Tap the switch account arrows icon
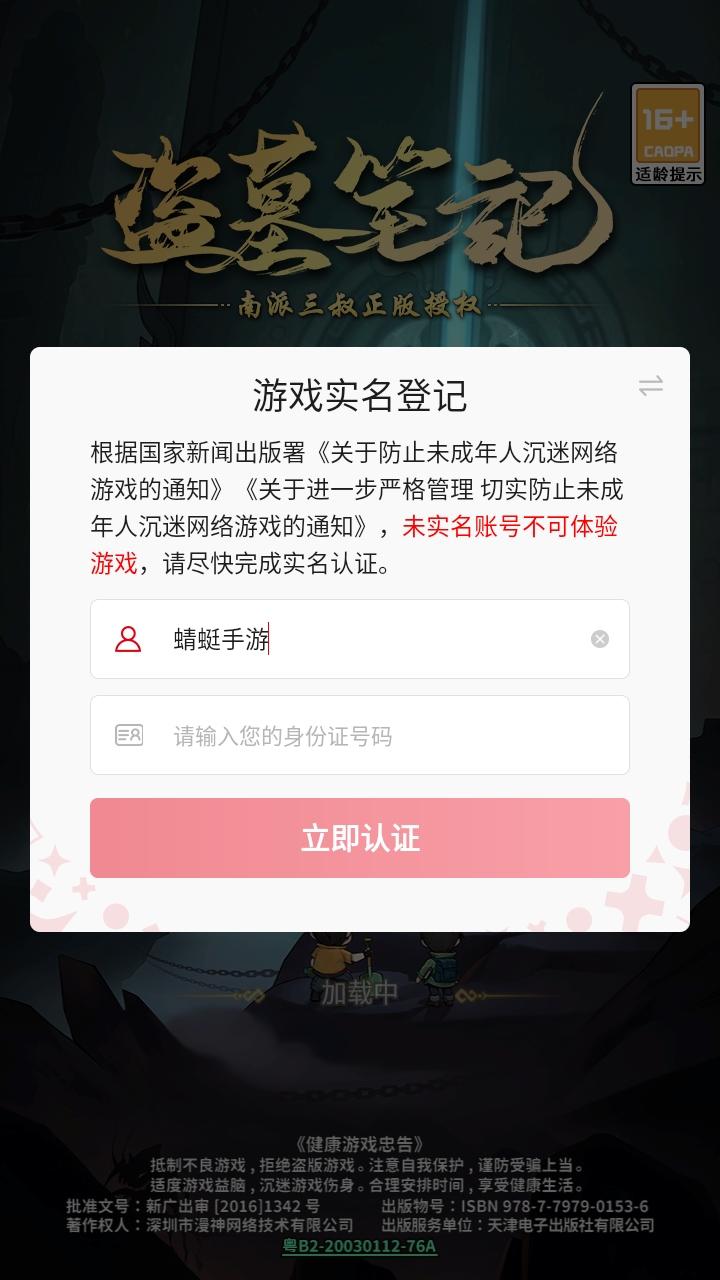The image size is (720, 1280). pos(651,386)
